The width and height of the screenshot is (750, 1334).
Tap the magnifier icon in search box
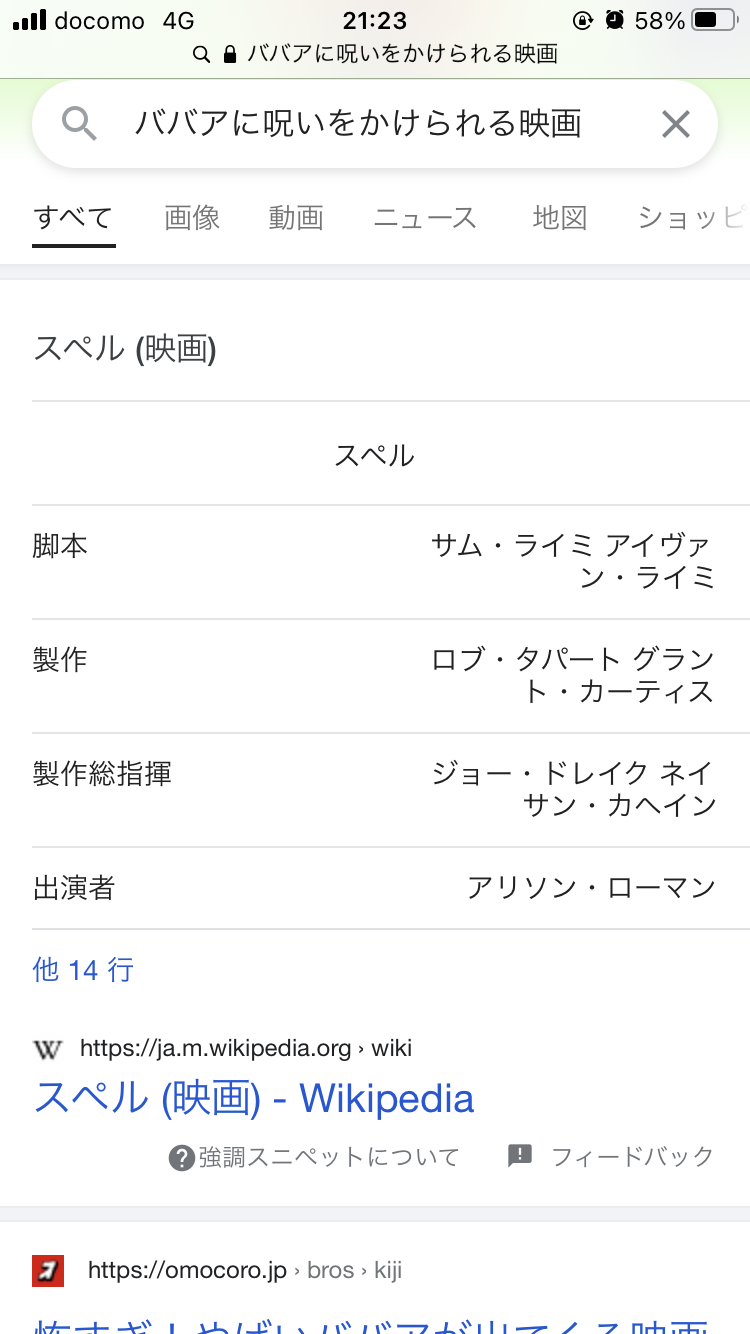click(79, 125)
